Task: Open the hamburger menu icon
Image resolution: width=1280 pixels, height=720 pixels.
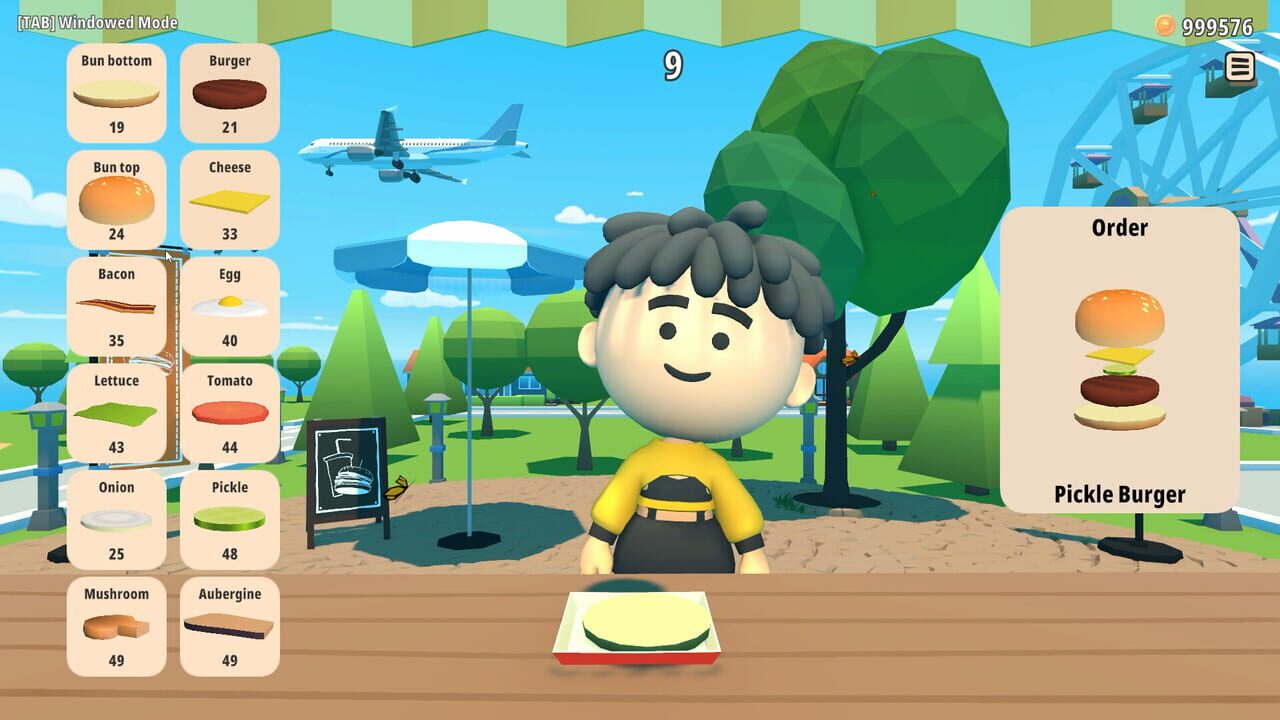Action: coord(1240,67)
